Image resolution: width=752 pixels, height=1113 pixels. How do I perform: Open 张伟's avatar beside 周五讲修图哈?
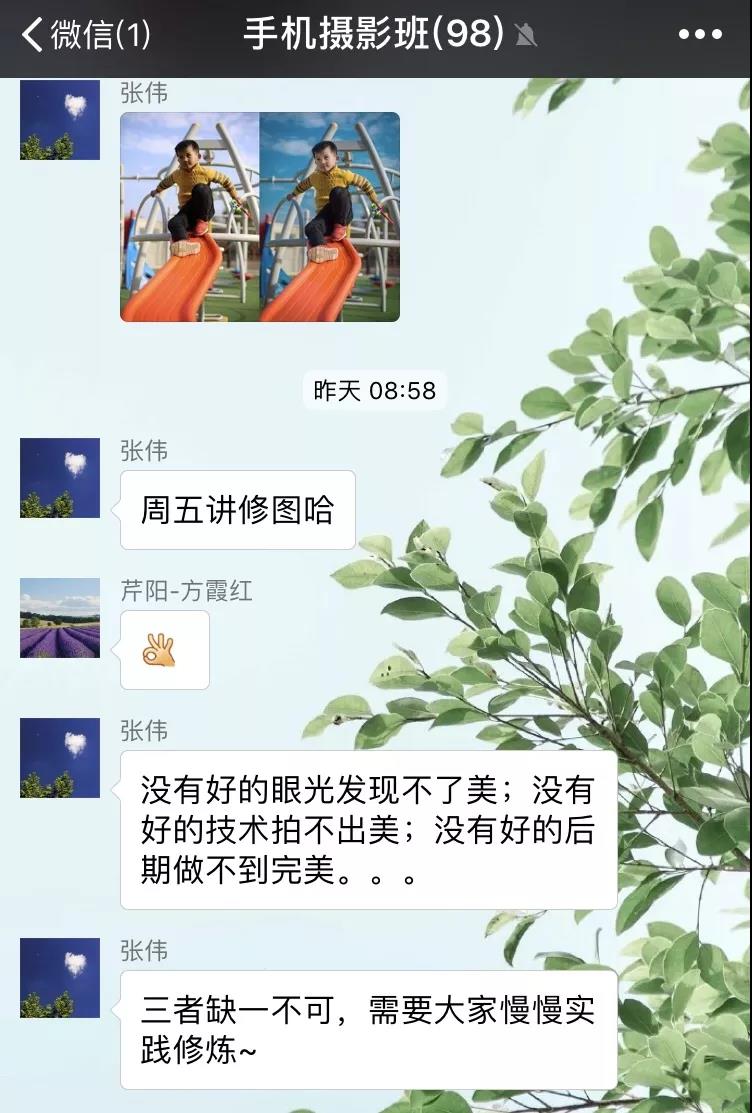point(60,478)
